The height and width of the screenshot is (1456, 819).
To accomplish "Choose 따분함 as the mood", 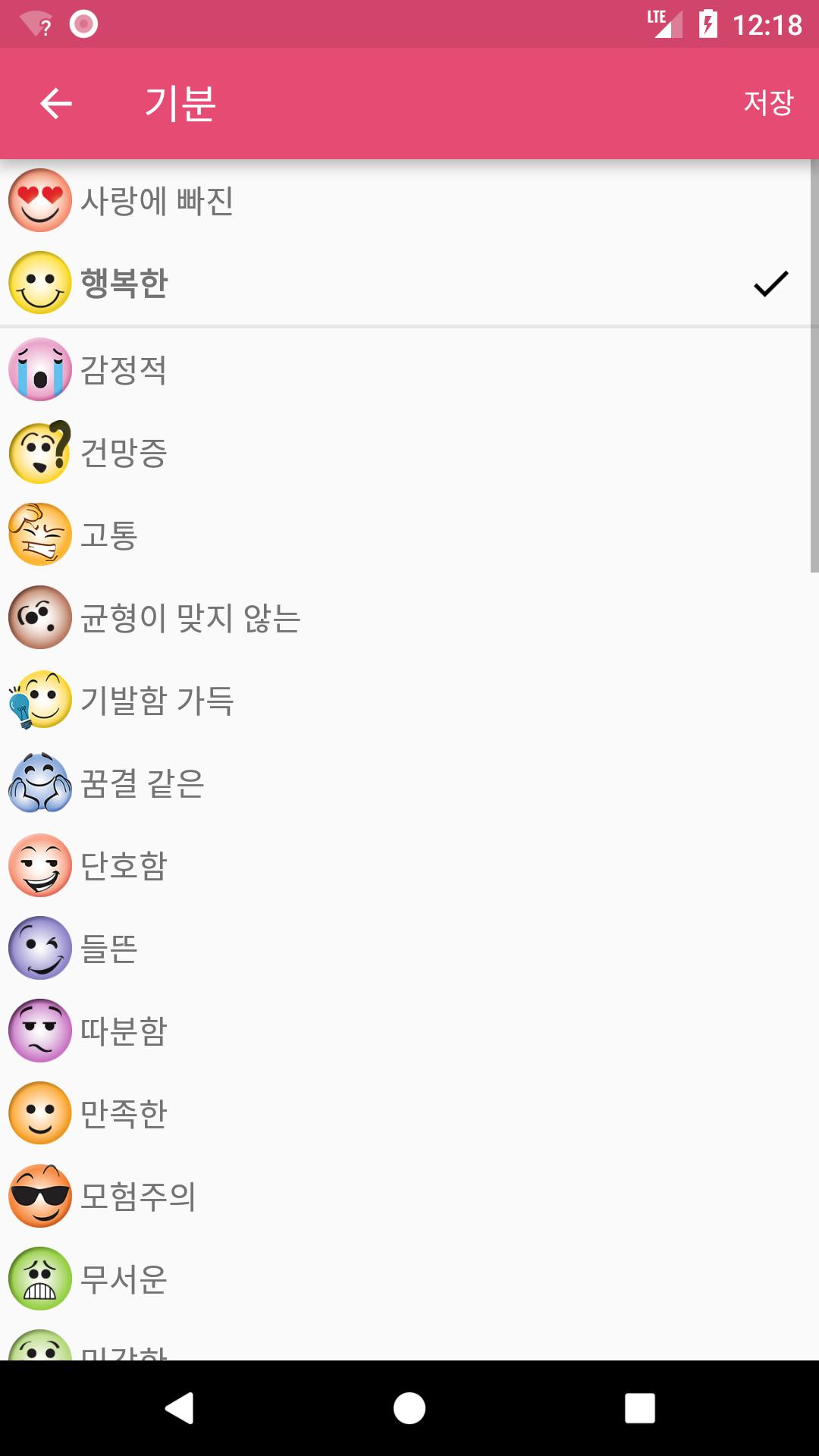I will pos(409,1031).
